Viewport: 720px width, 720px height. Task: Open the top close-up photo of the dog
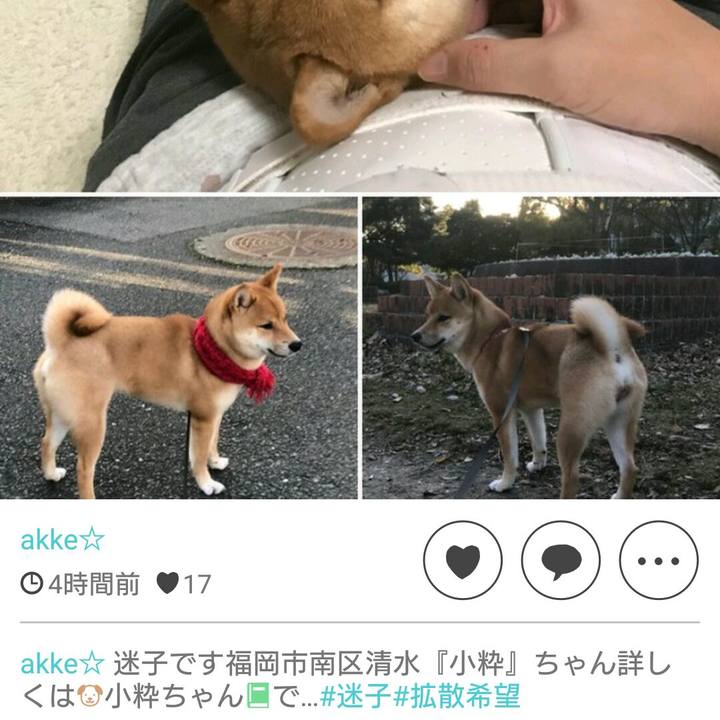(x=360, y=95)
